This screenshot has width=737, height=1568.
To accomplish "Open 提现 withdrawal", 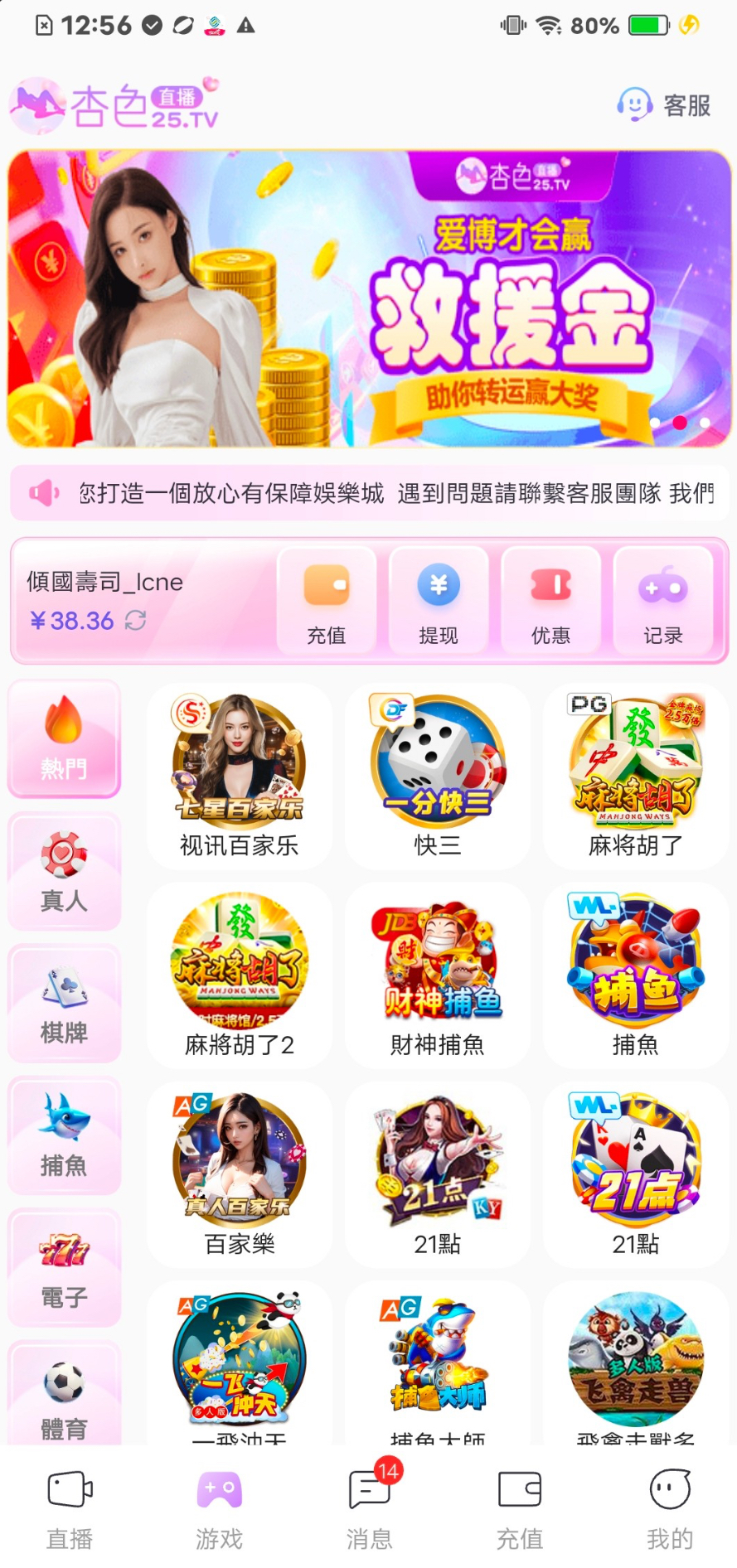I will point(439,601).
